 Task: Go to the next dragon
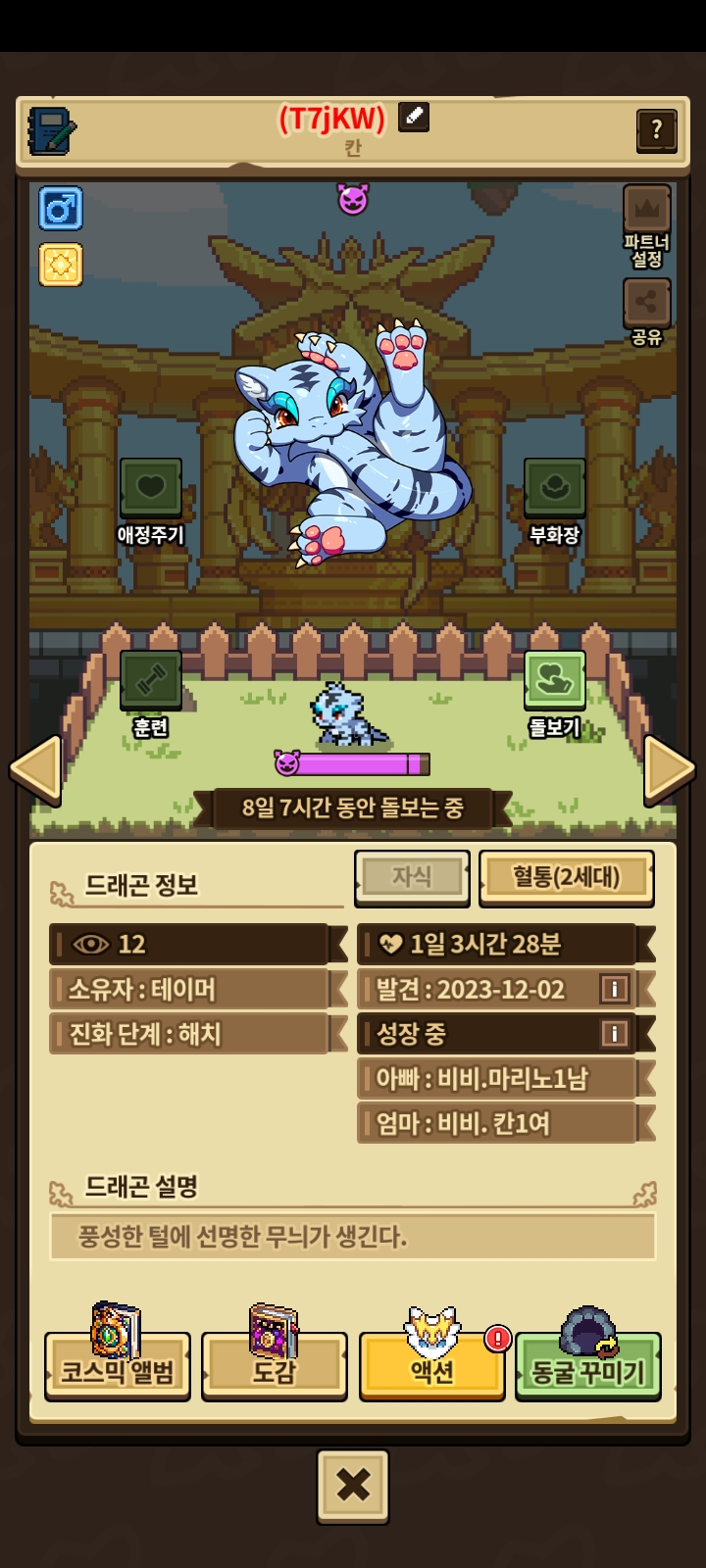[670, 769]
